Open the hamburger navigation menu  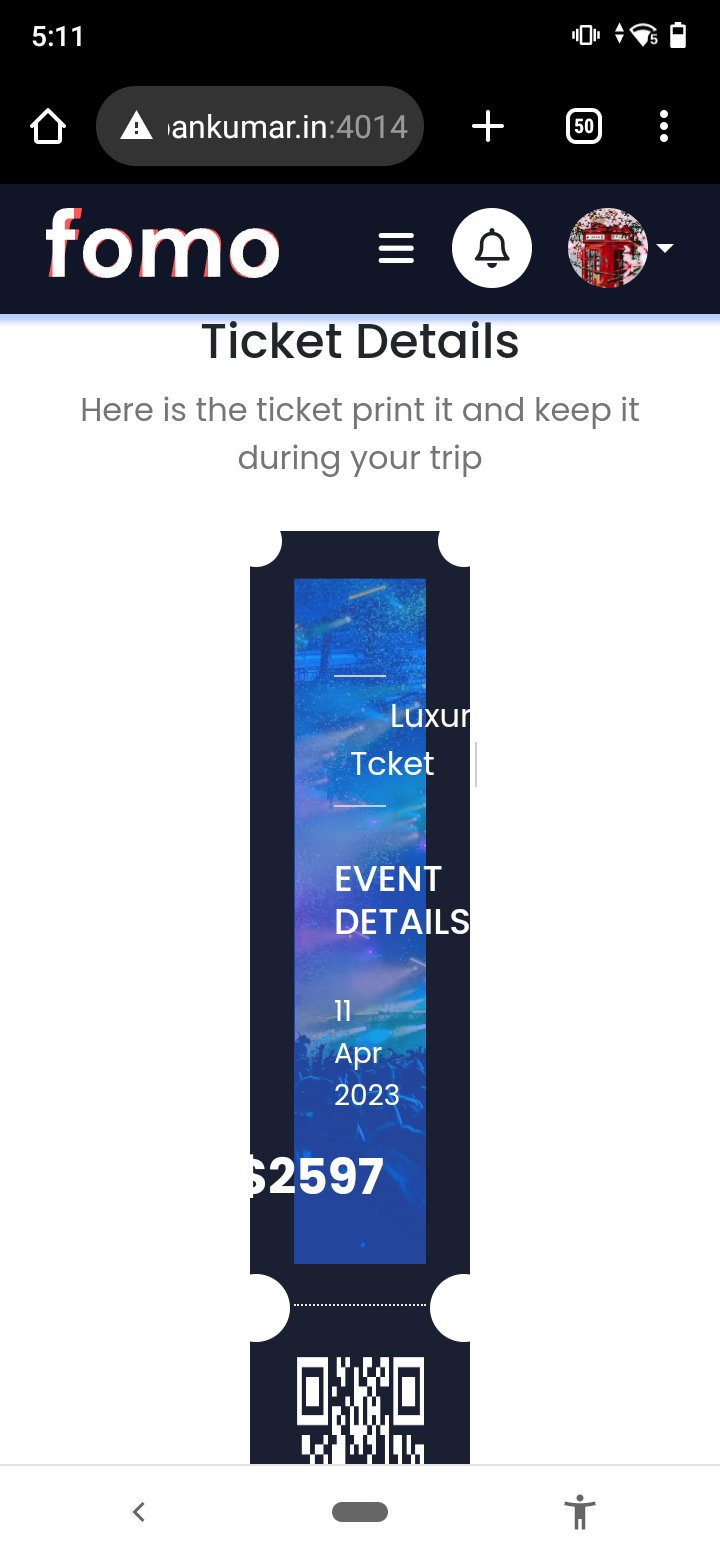click(x=396, y=248)
